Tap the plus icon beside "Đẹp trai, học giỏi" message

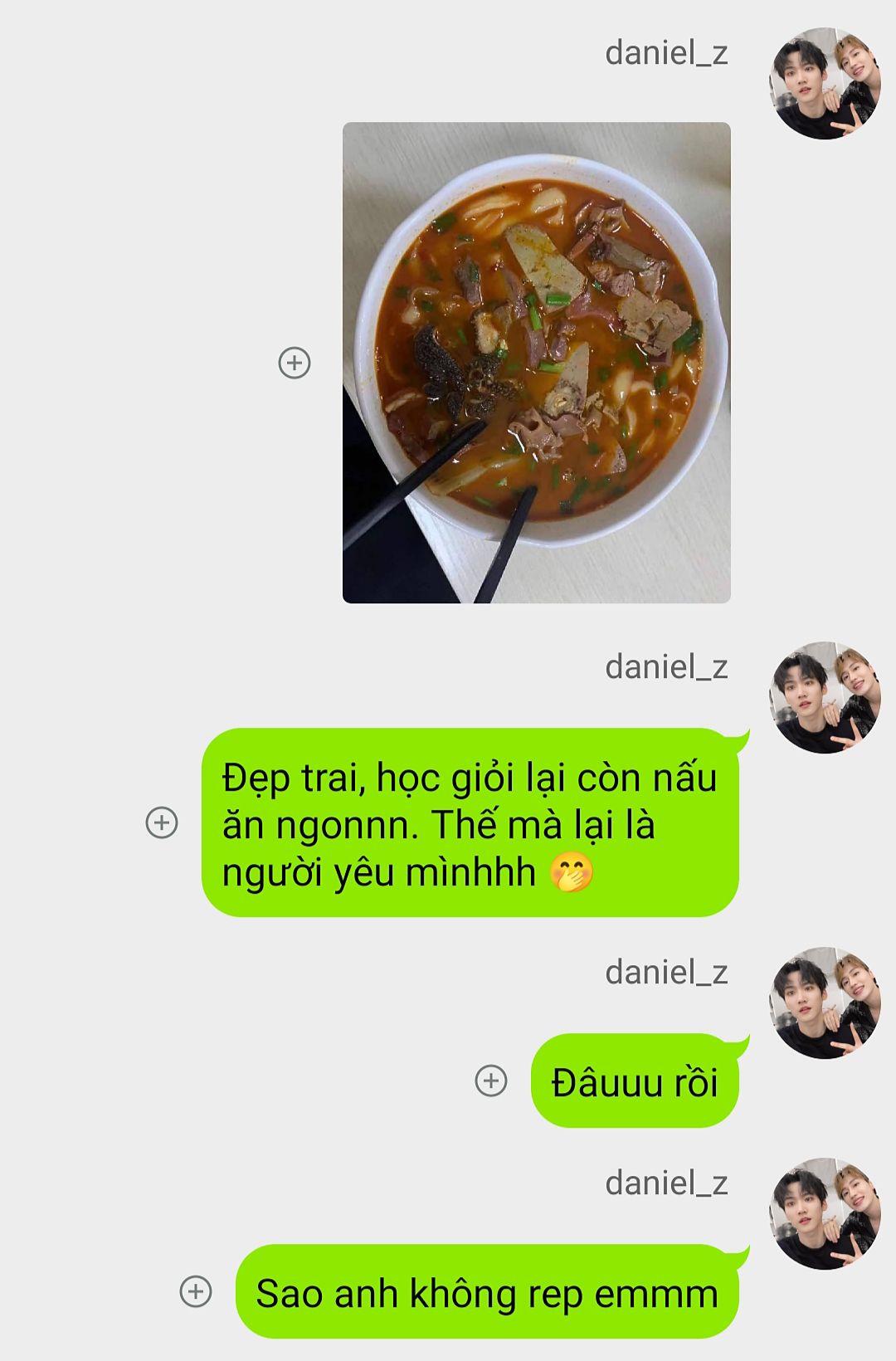coord(162,822)
